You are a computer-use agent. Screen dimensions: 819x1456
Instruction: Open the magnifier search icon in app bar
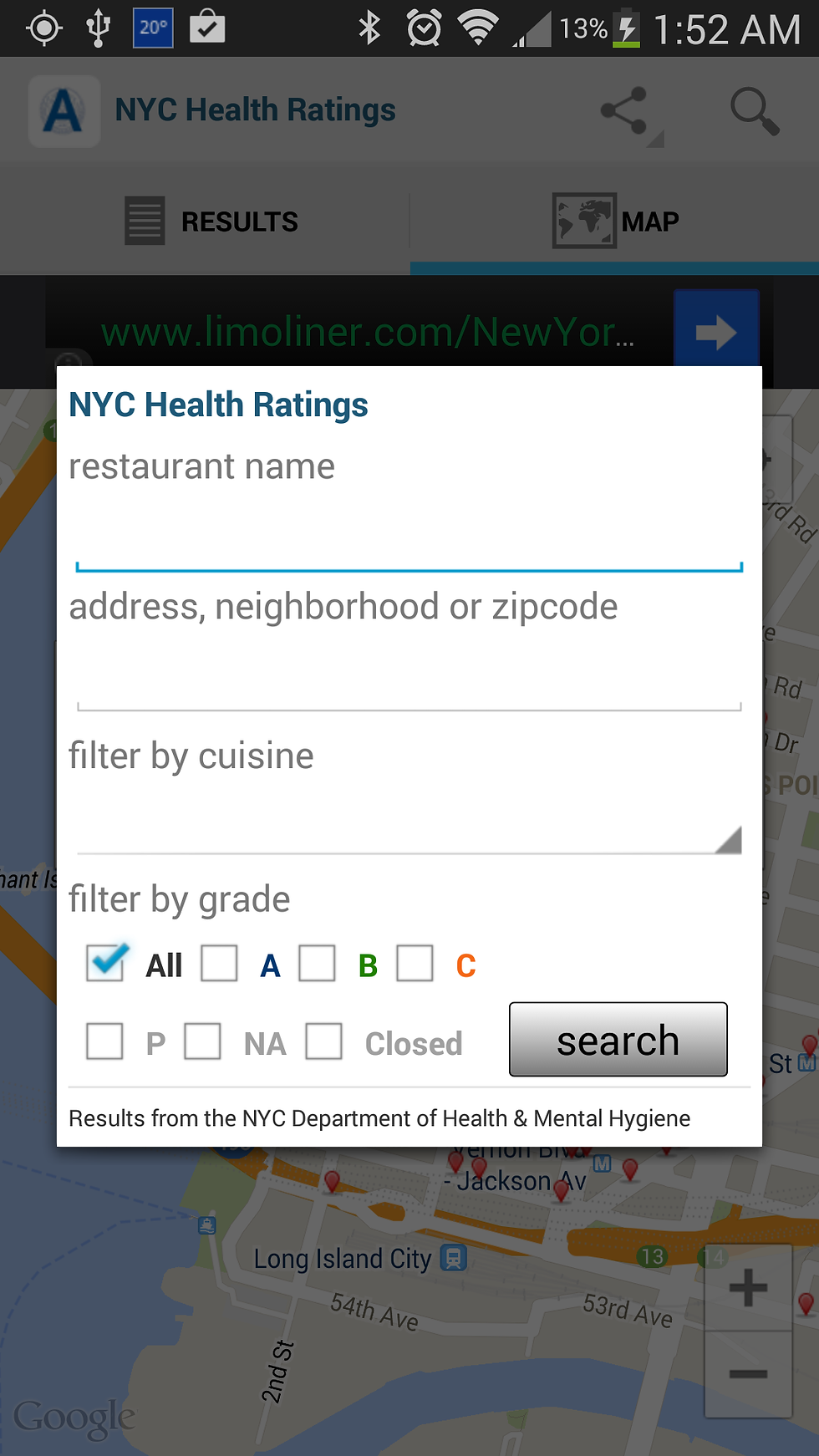coord(755,110)
